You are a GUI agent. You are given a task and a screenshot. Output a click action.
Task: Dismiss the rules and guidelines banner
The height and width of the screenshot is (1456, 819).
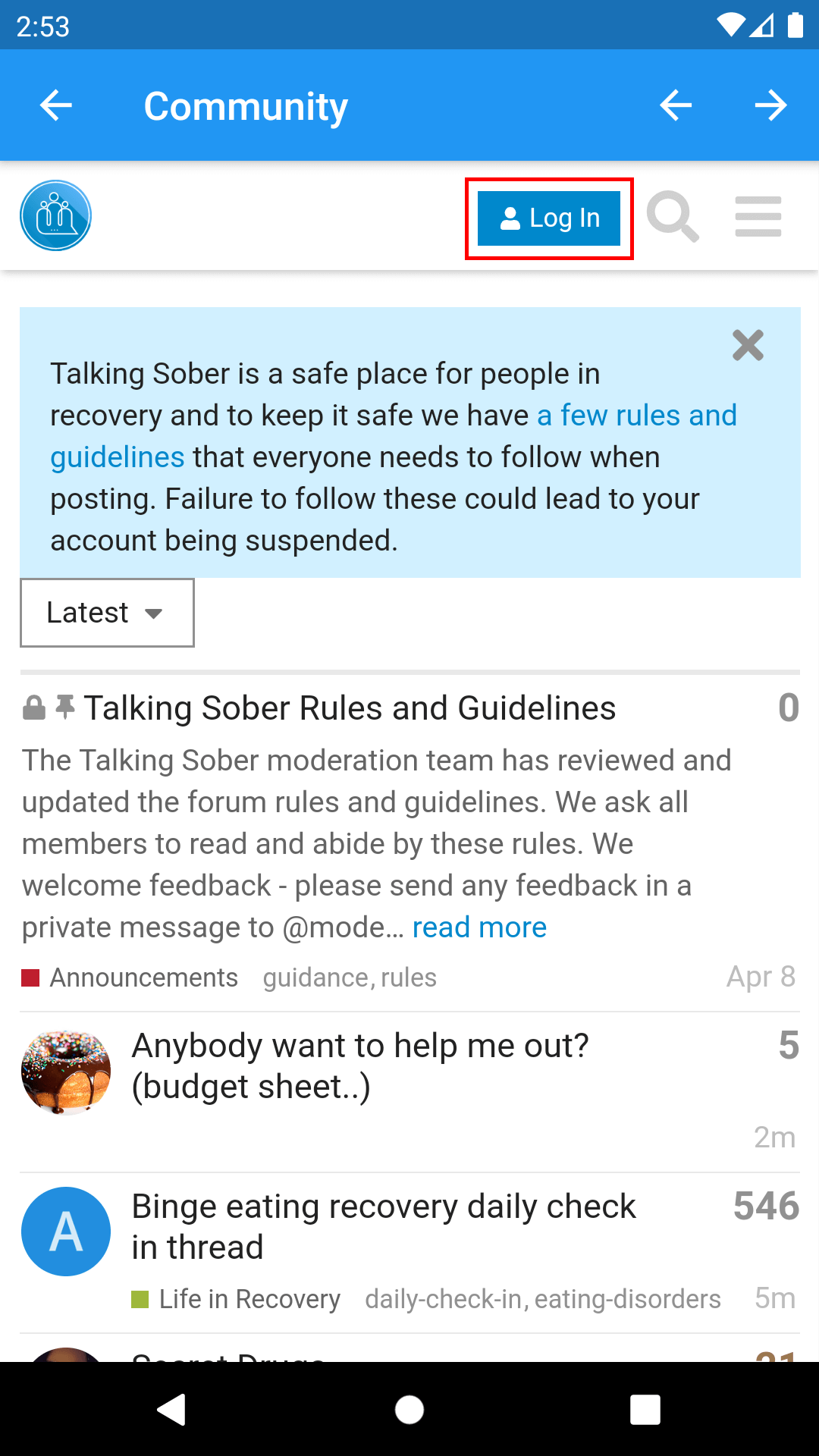748,346
